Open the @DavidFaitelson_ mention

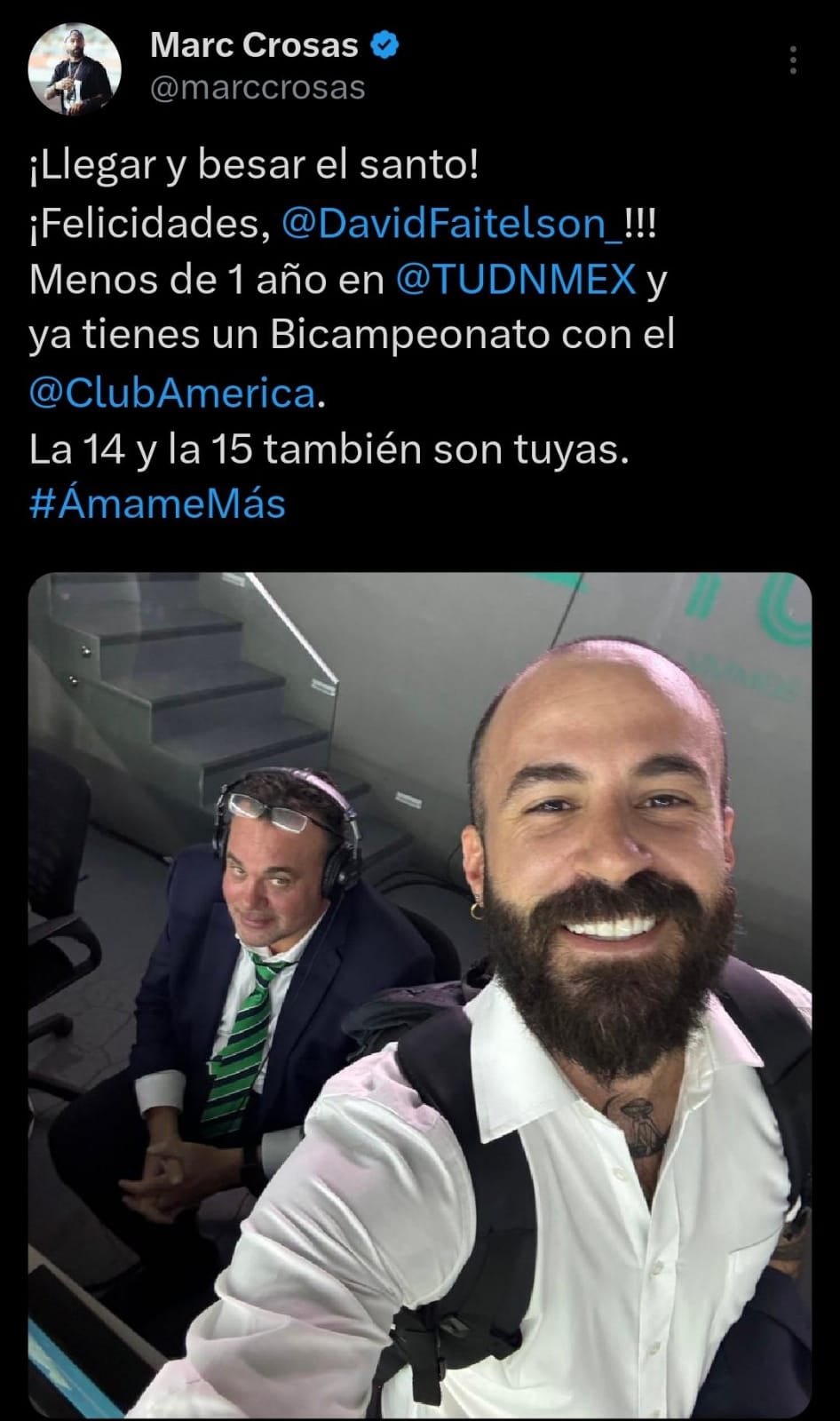pyautogui.click(x=453, y=223)
